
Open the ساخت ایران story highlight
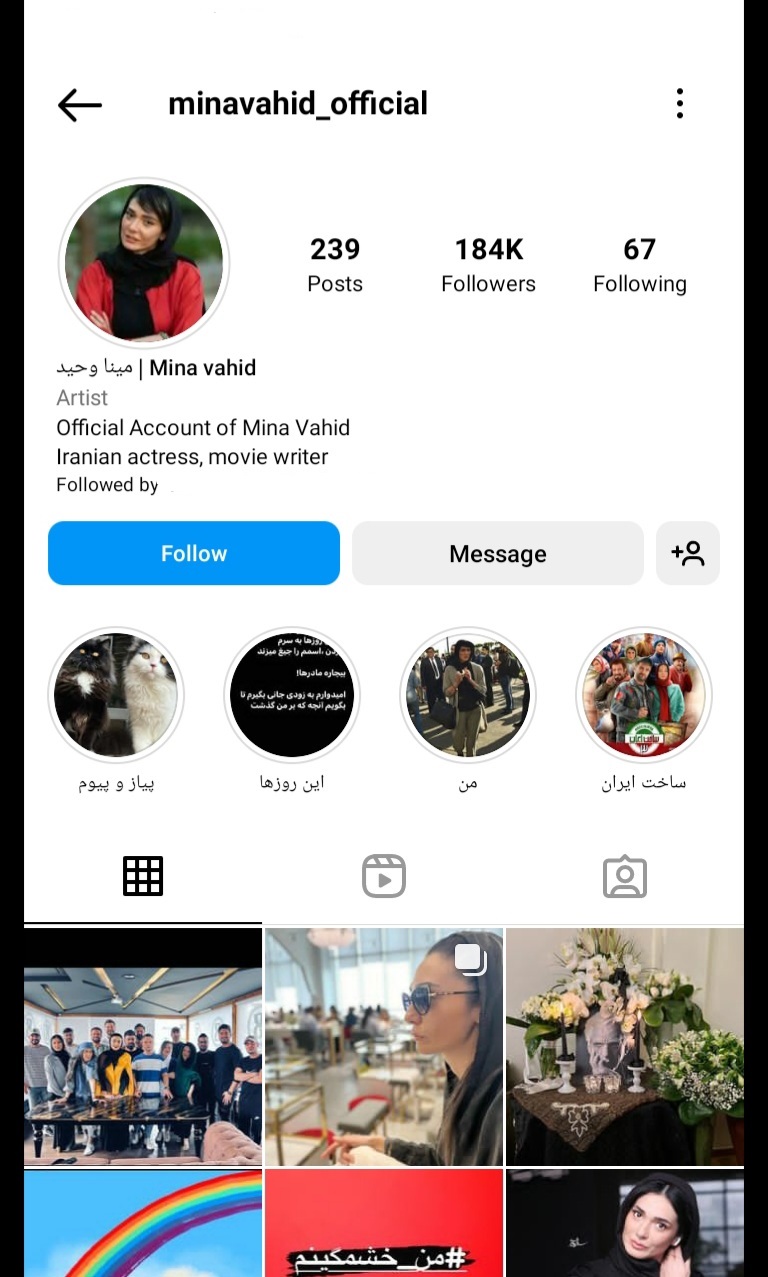point(644,695)
